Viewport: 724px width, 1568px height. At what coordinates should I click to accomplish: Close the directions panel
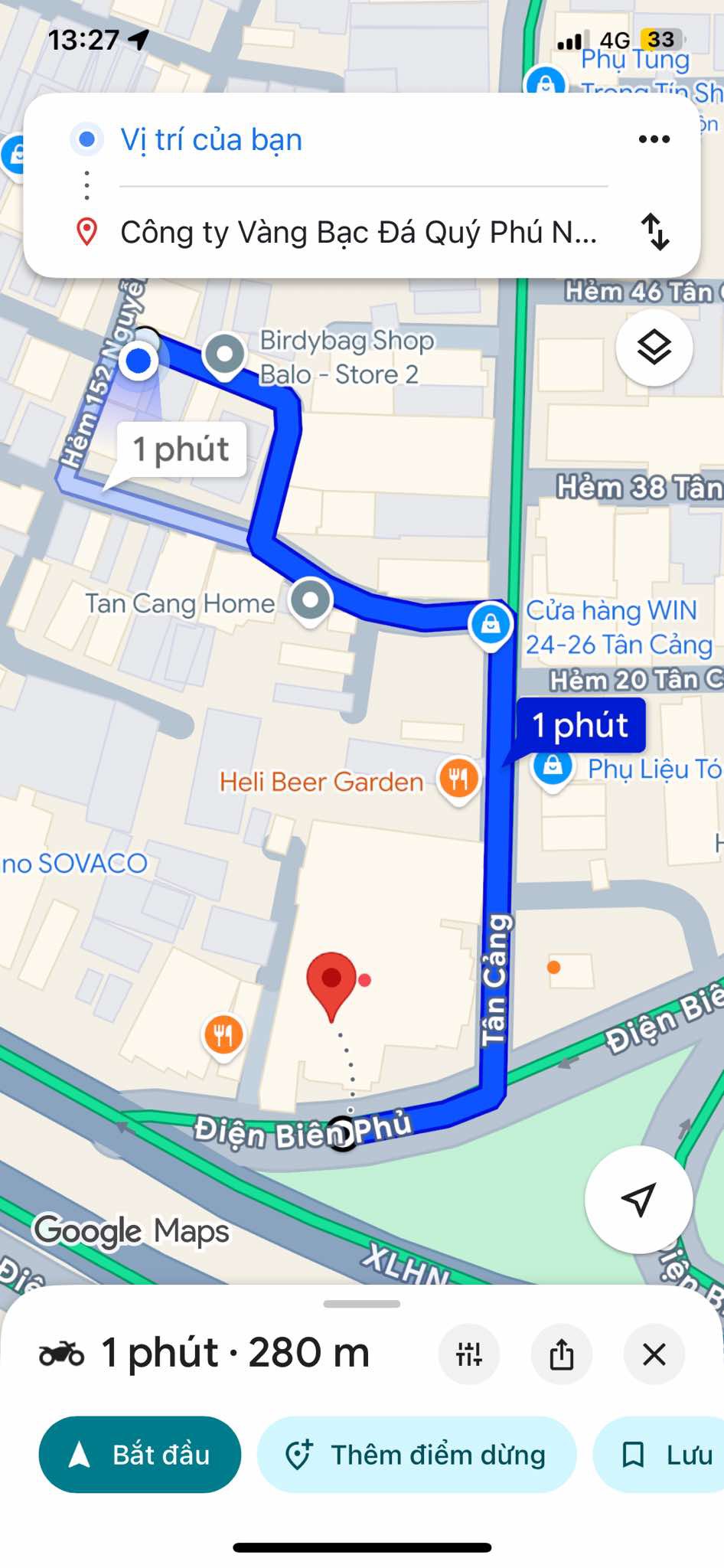[654, 1354]
